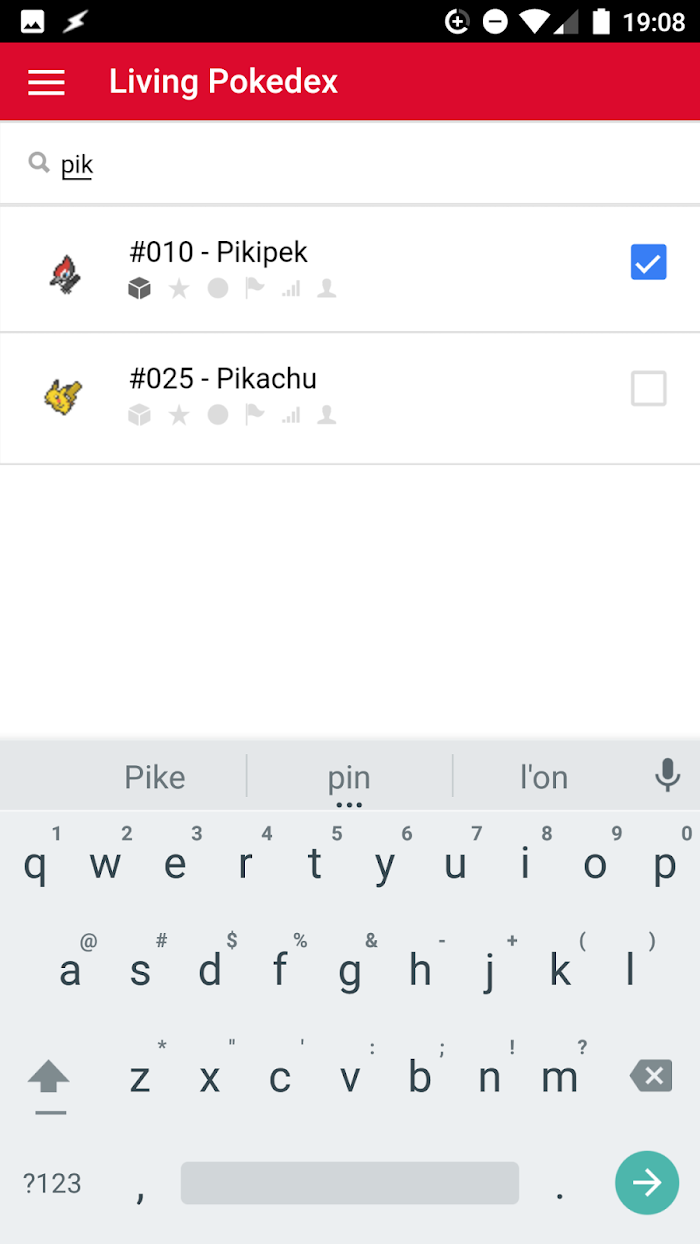Check the Pikachu caught checkbox
Viewport: 700px width, 1244px height.
pos(648,388)
